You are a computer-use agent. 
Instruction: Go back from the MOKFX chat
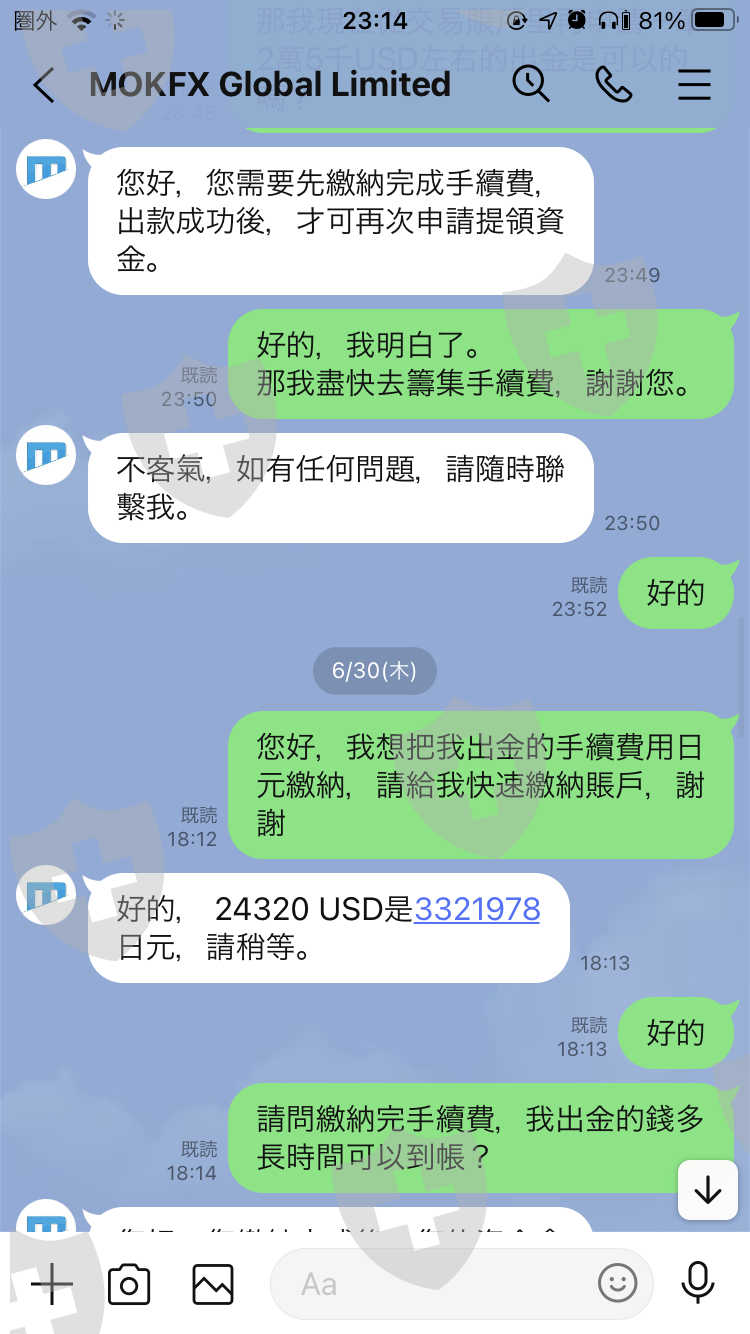pos(43,86)
